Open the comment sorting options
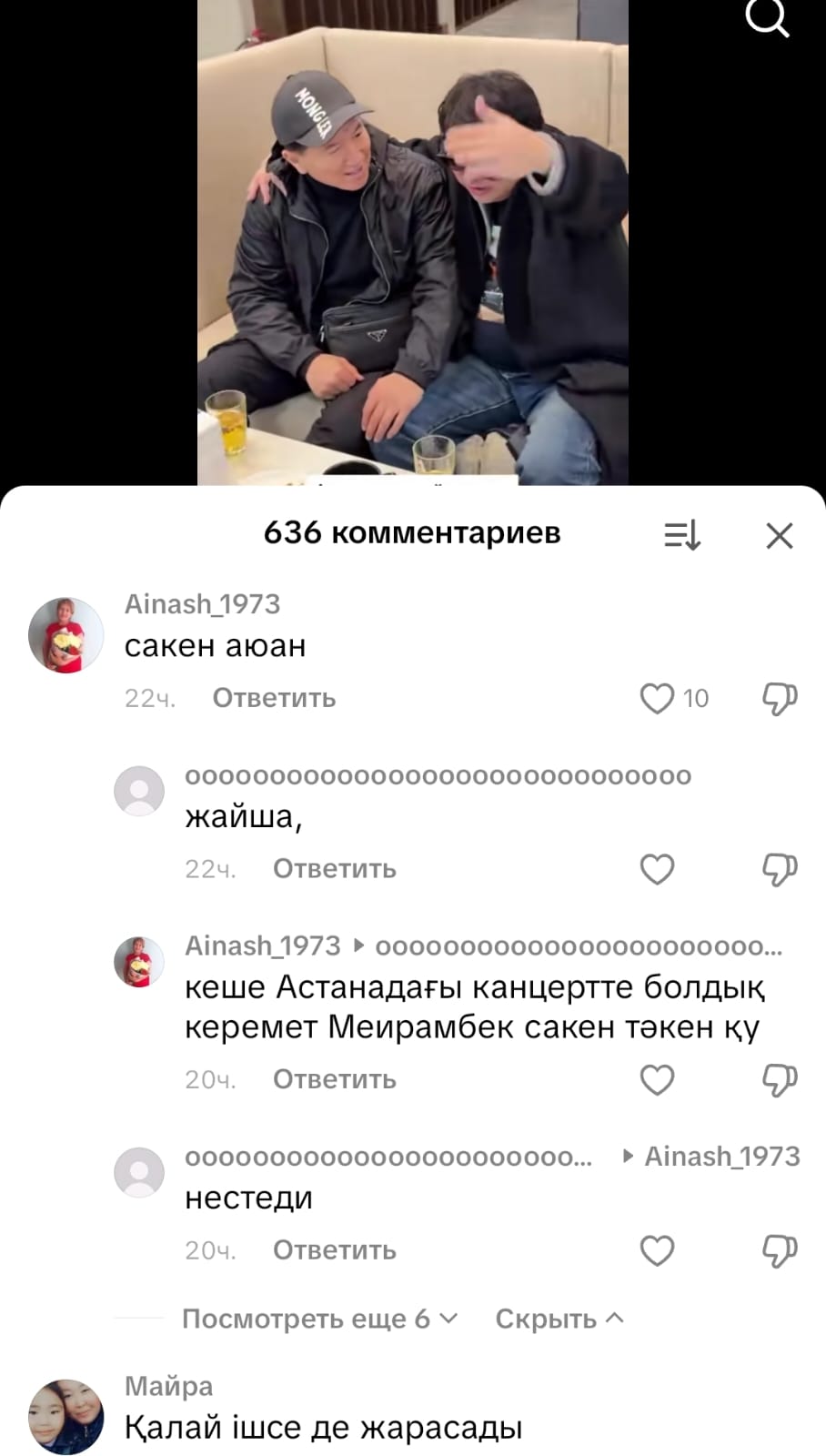This screenshot has height=1456, width=826. coord(682,536)
